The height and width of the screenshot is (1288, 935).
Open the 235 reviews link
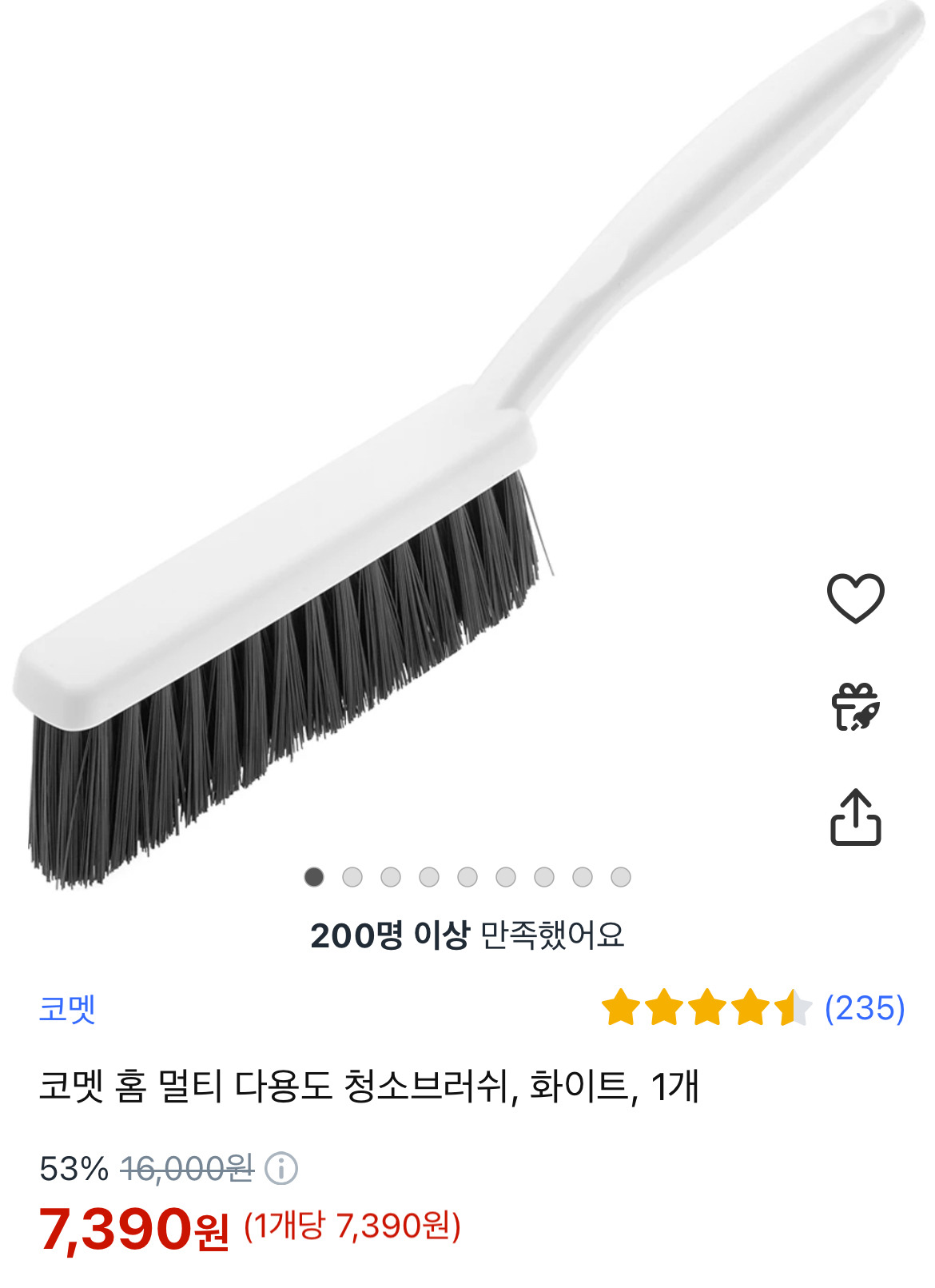click(x=864, y=1007)
